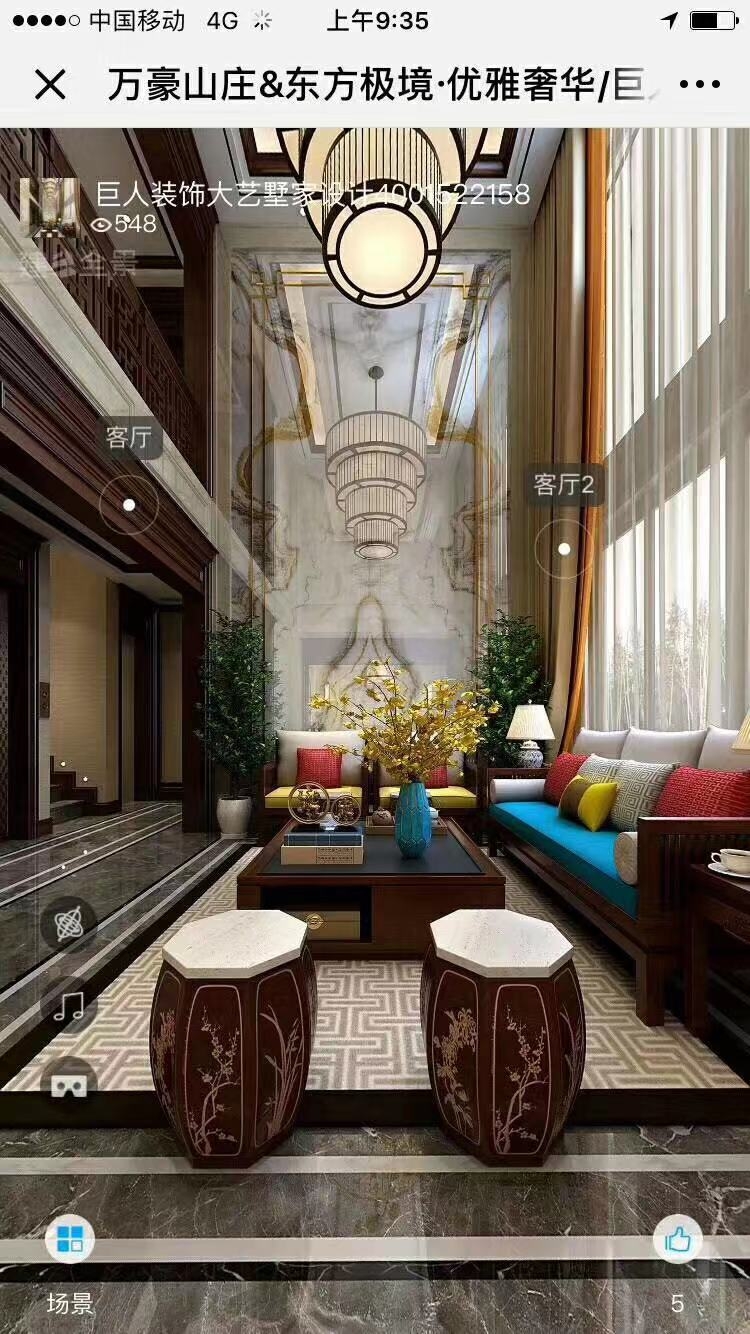Like this panorama with thumbs-up
This screenshot has height=1334, width=750.
click(x=678, y=1241)
